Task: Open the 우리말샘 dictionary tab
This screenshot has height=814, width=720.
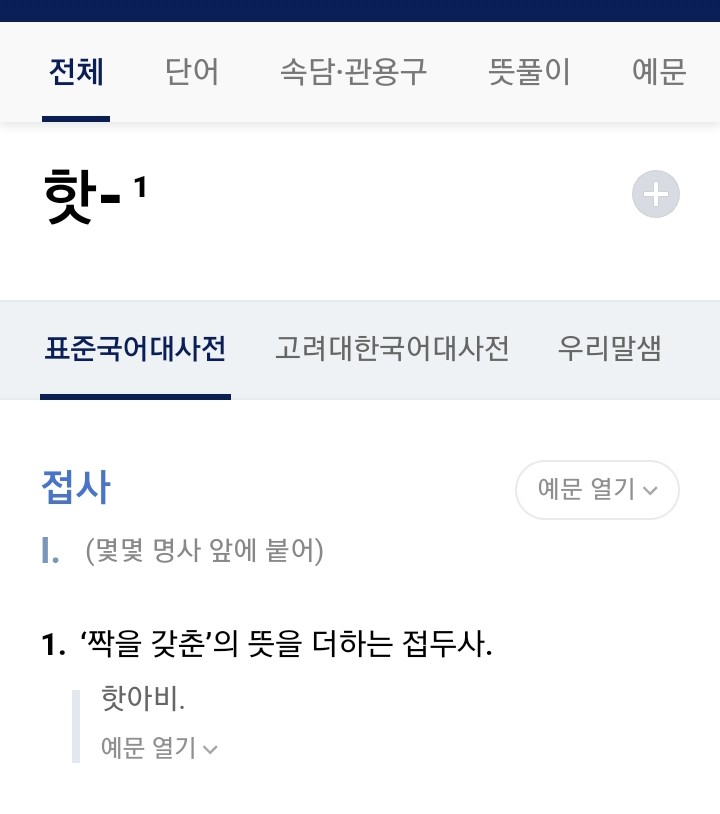Action: tap(609, 349)
